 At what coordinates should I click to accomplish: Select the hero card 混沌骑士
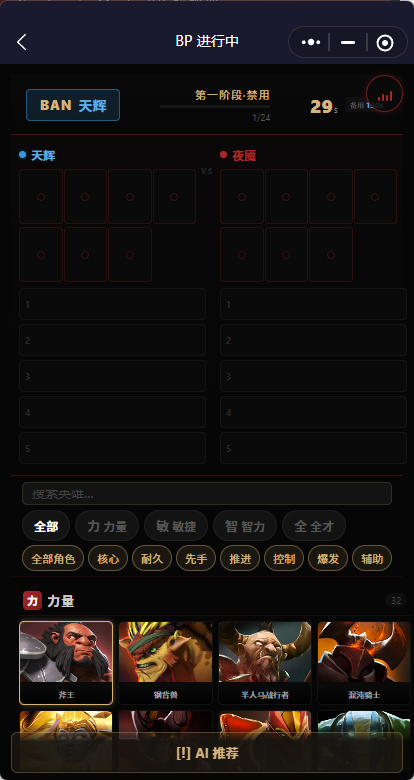click(x=364, y=663)
